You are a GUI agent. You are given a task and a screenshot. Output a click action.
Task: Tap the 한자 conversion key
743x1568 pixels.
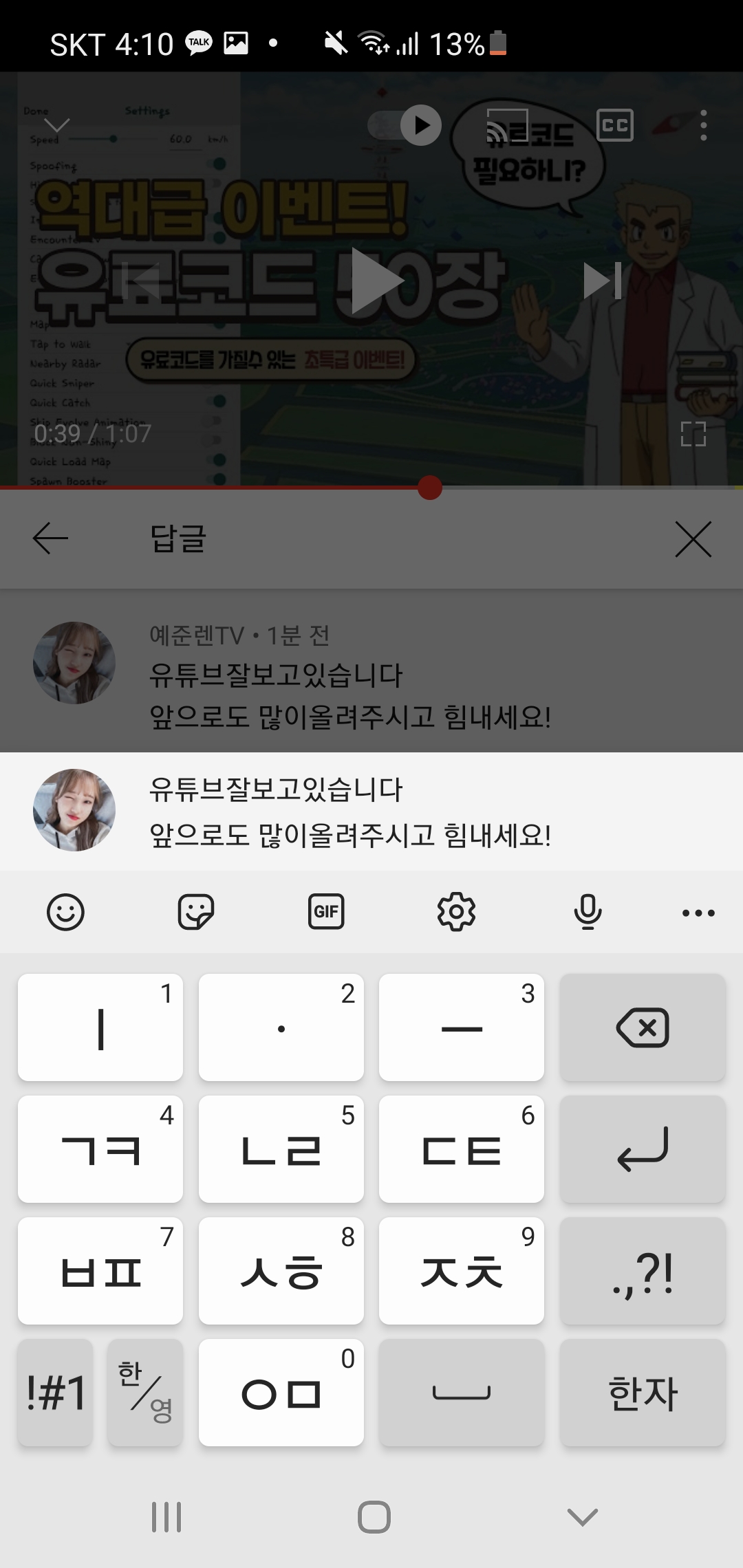643,1393
